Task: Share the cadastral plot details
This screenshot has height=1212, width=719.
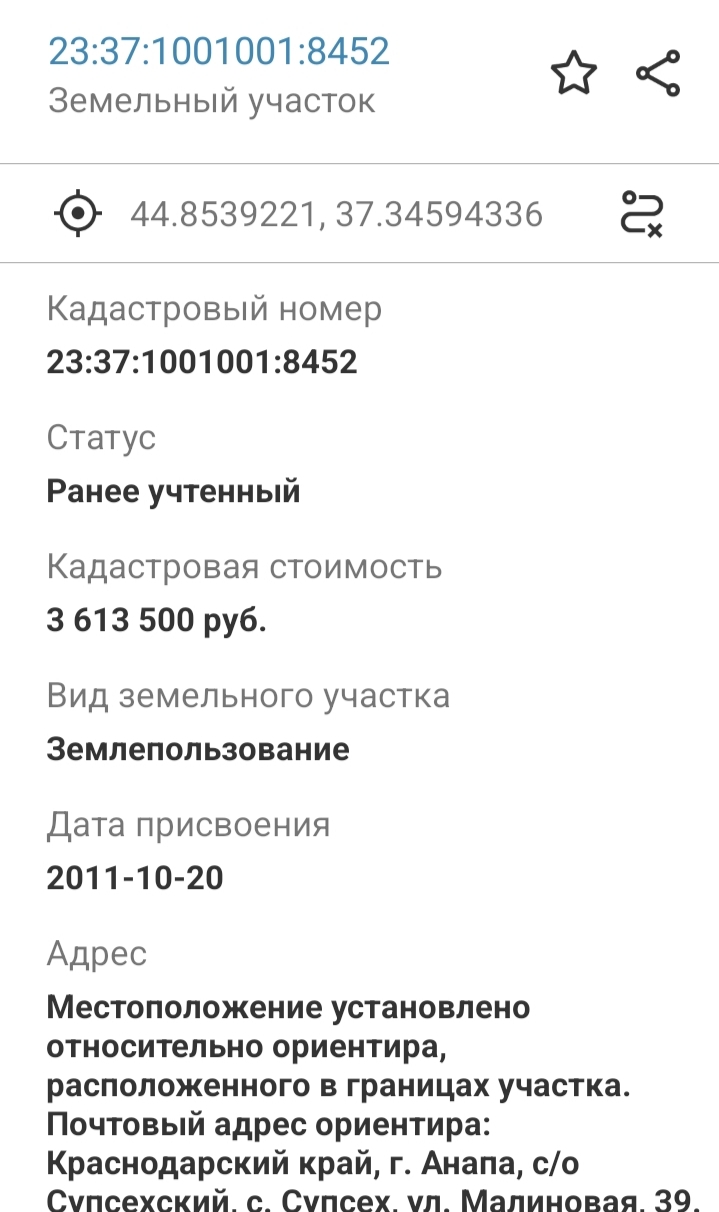Action: pyautogui.click(x=658, y=74)
